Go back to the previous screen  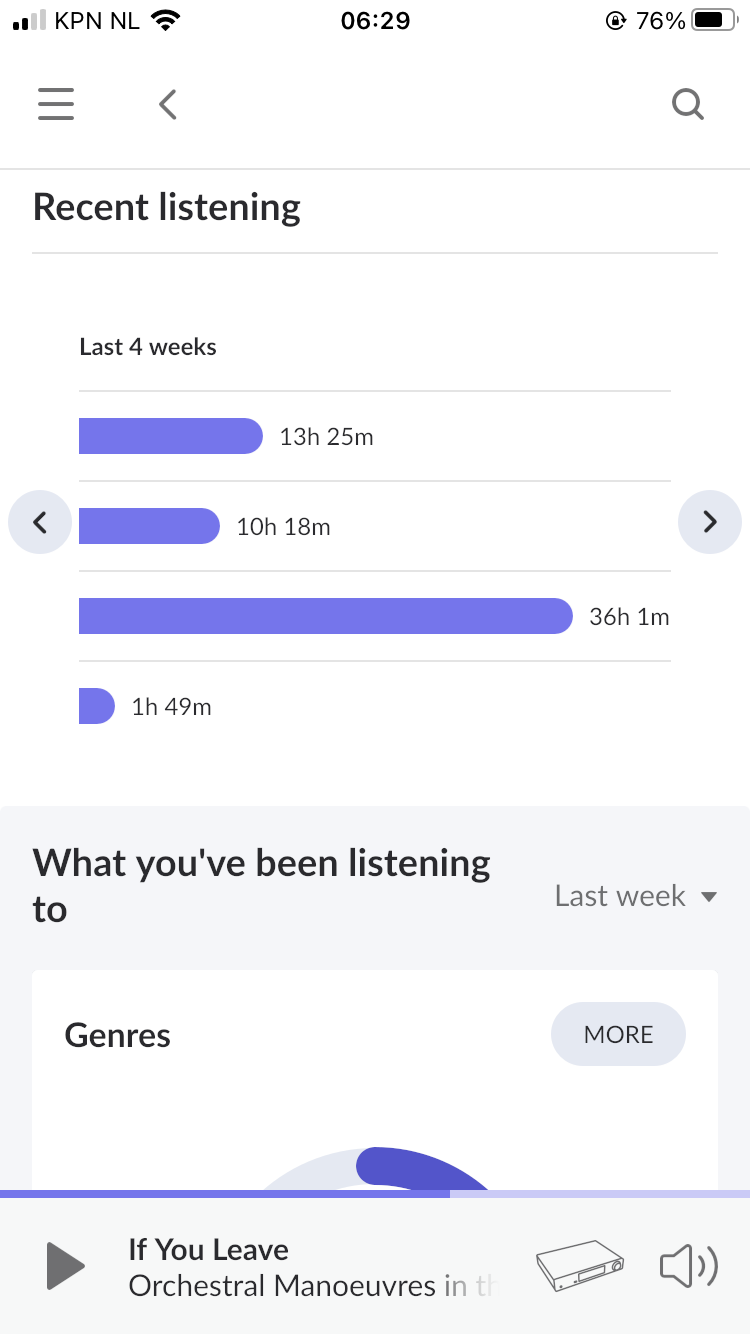click(x=168, y=104)
